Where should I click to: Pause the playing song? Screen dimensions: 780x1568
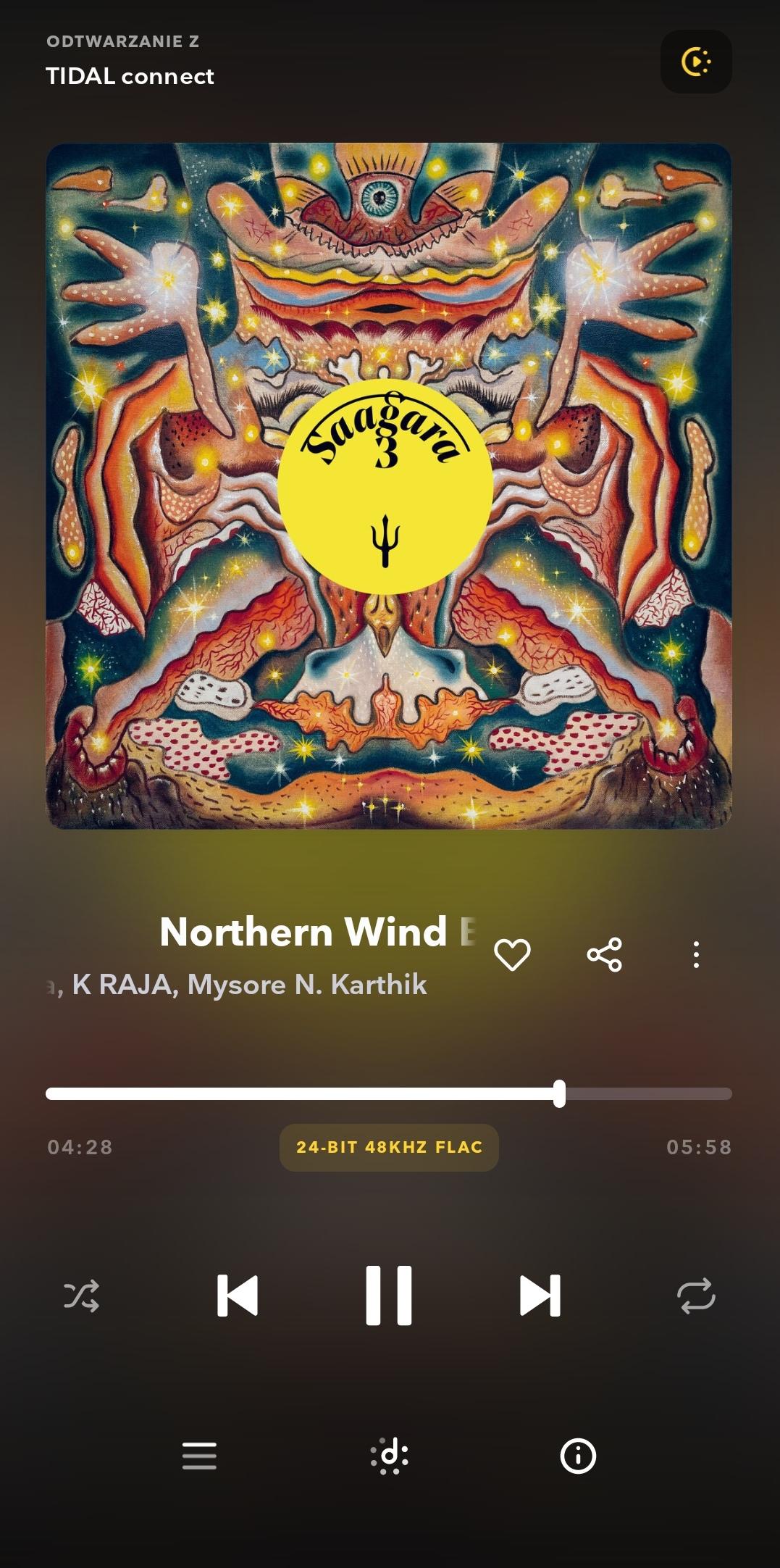[389, 1296]
